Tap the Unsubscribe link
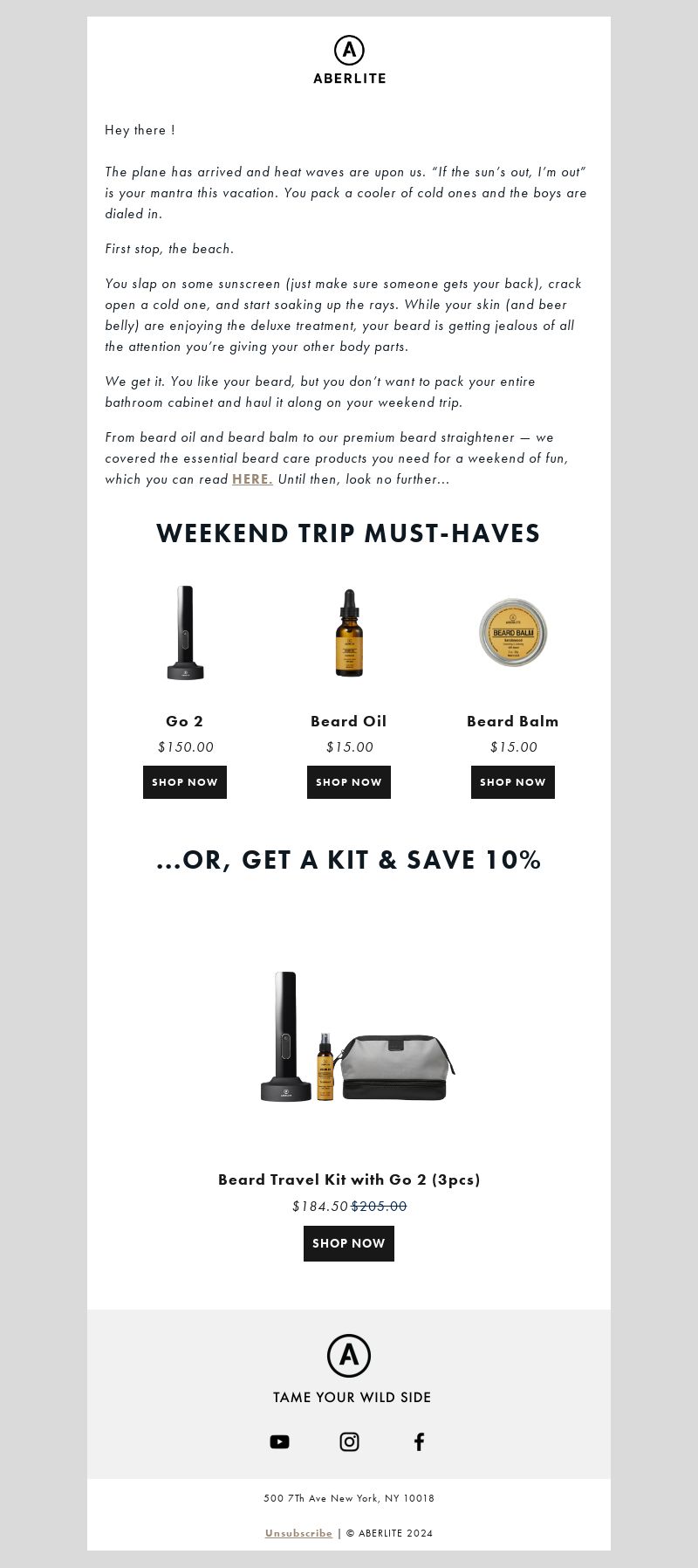This screenshot has width=698, height=1568. [x=298, y=1533]
